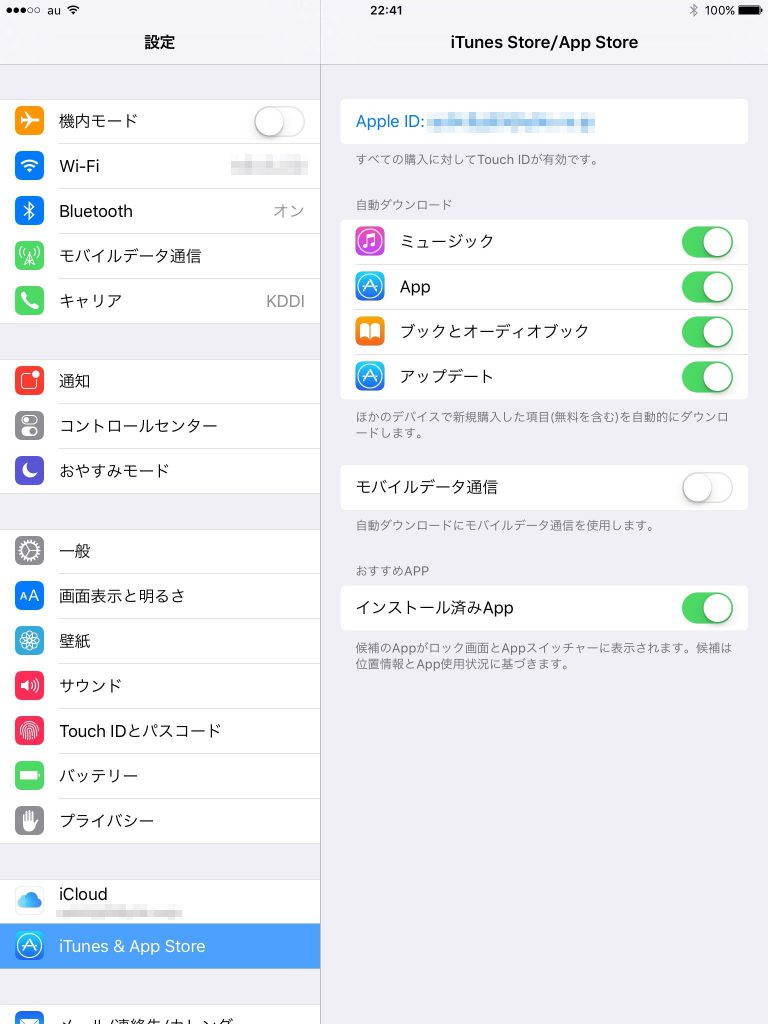768x1024 pixels.
Task: Open 画面表示と明るさ settings
Action: [x=160, y=596]
